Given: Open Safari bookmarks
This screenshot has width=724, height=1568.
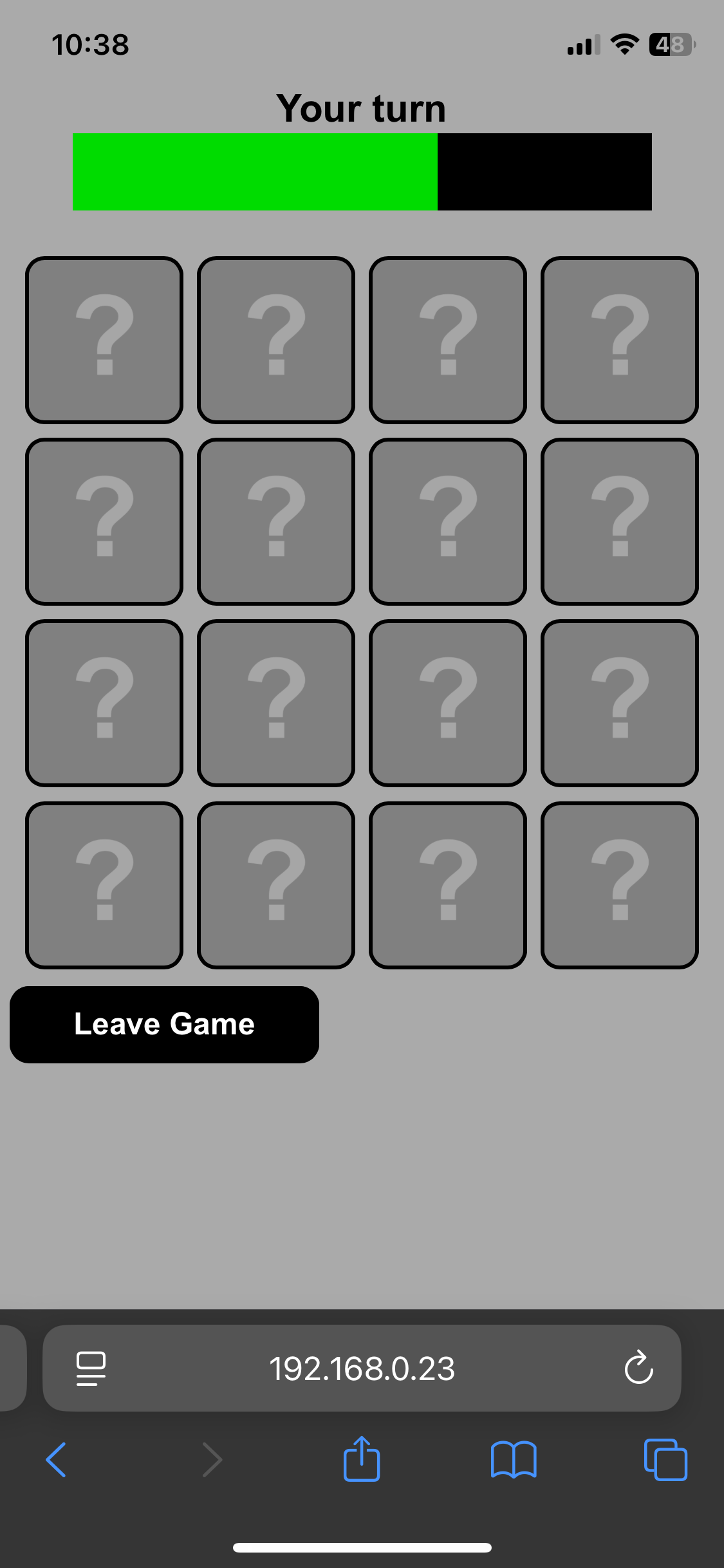Looking at the screenshot, I should (514, 1459).
